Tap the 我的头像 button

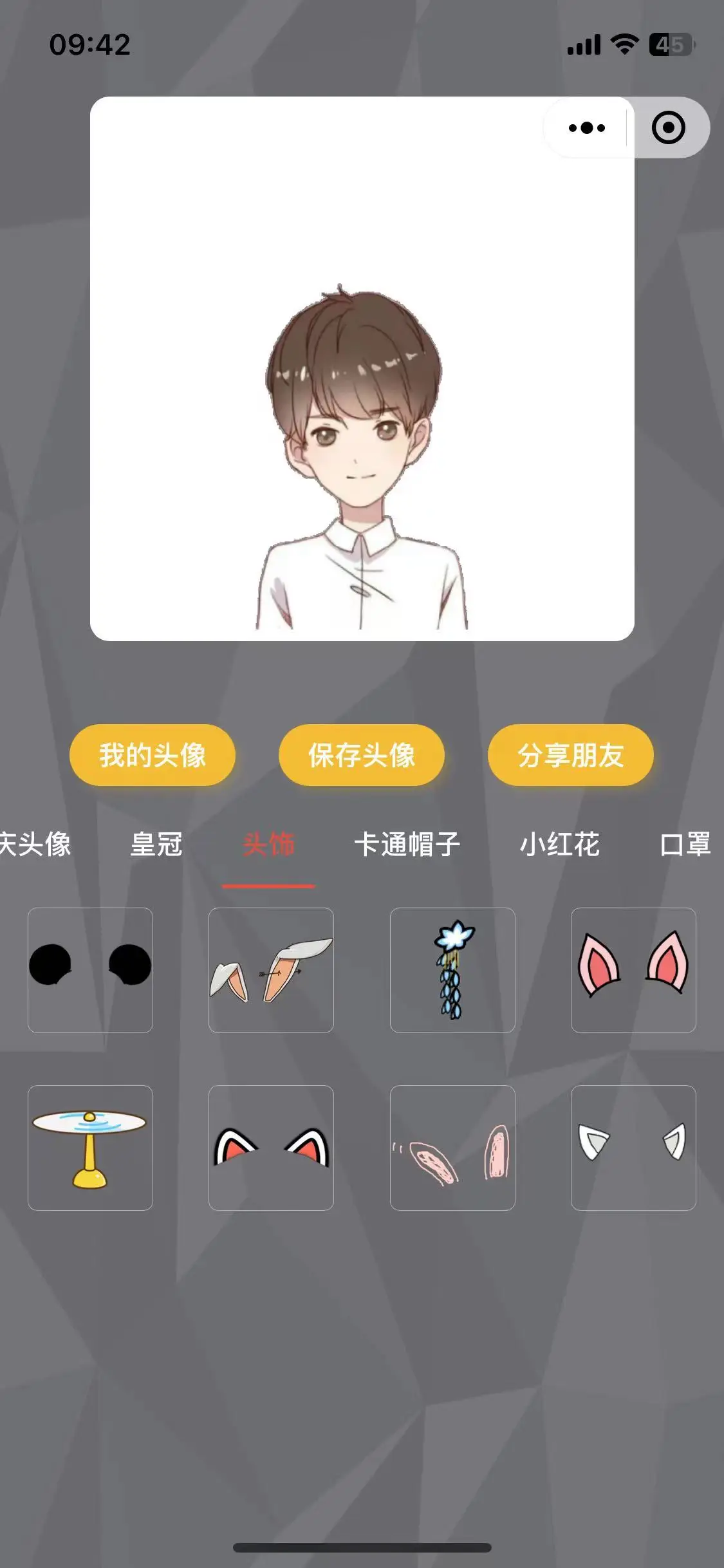(153, 755)
